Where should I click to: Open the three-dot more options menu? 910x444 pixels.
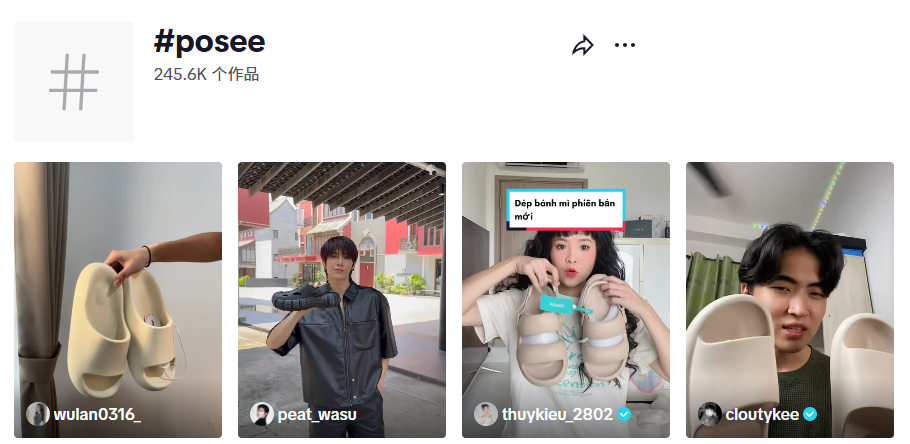(625, 45)
